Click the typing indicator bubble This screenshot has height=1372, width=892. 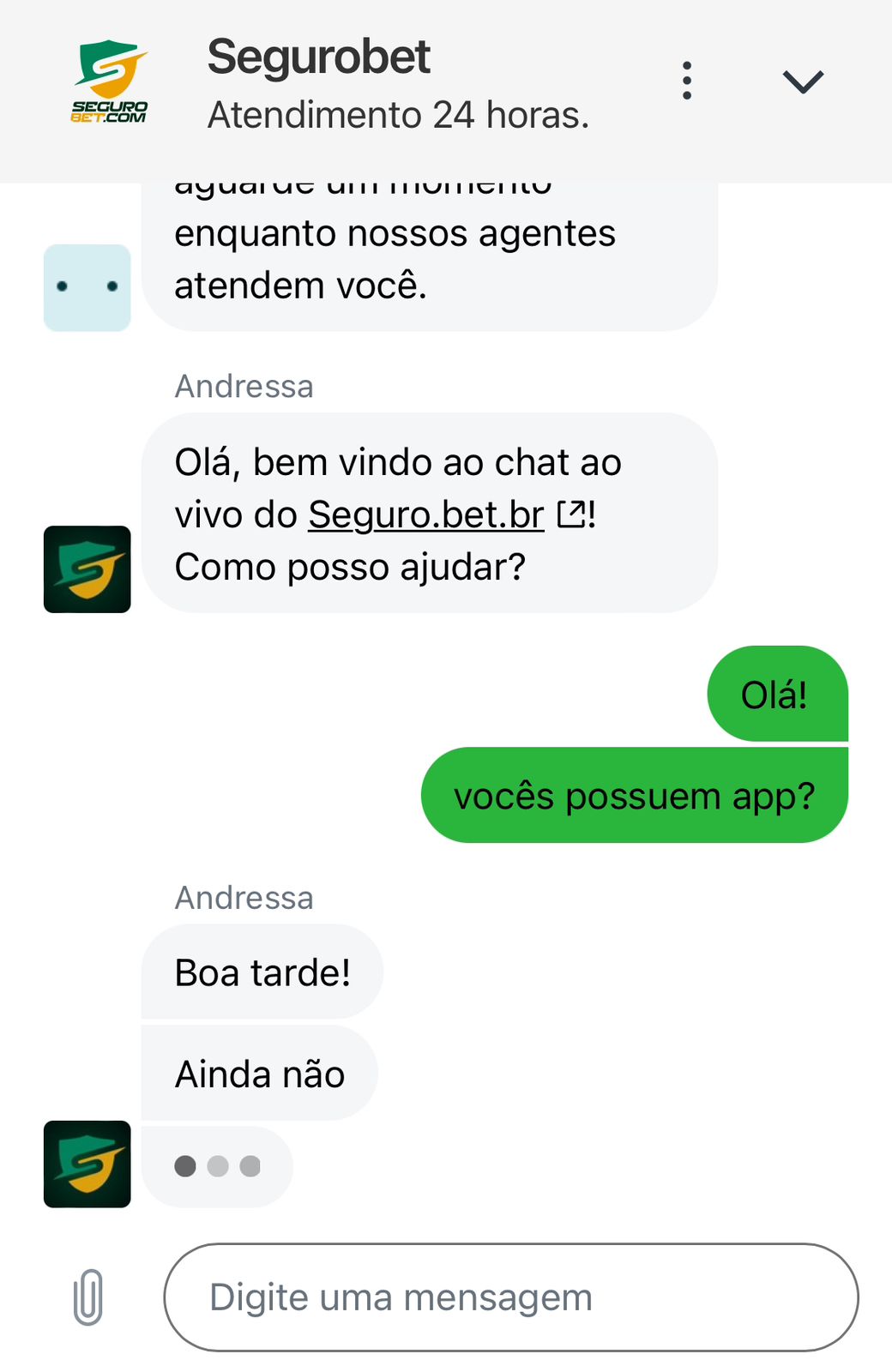click(x=217, y=1166)
